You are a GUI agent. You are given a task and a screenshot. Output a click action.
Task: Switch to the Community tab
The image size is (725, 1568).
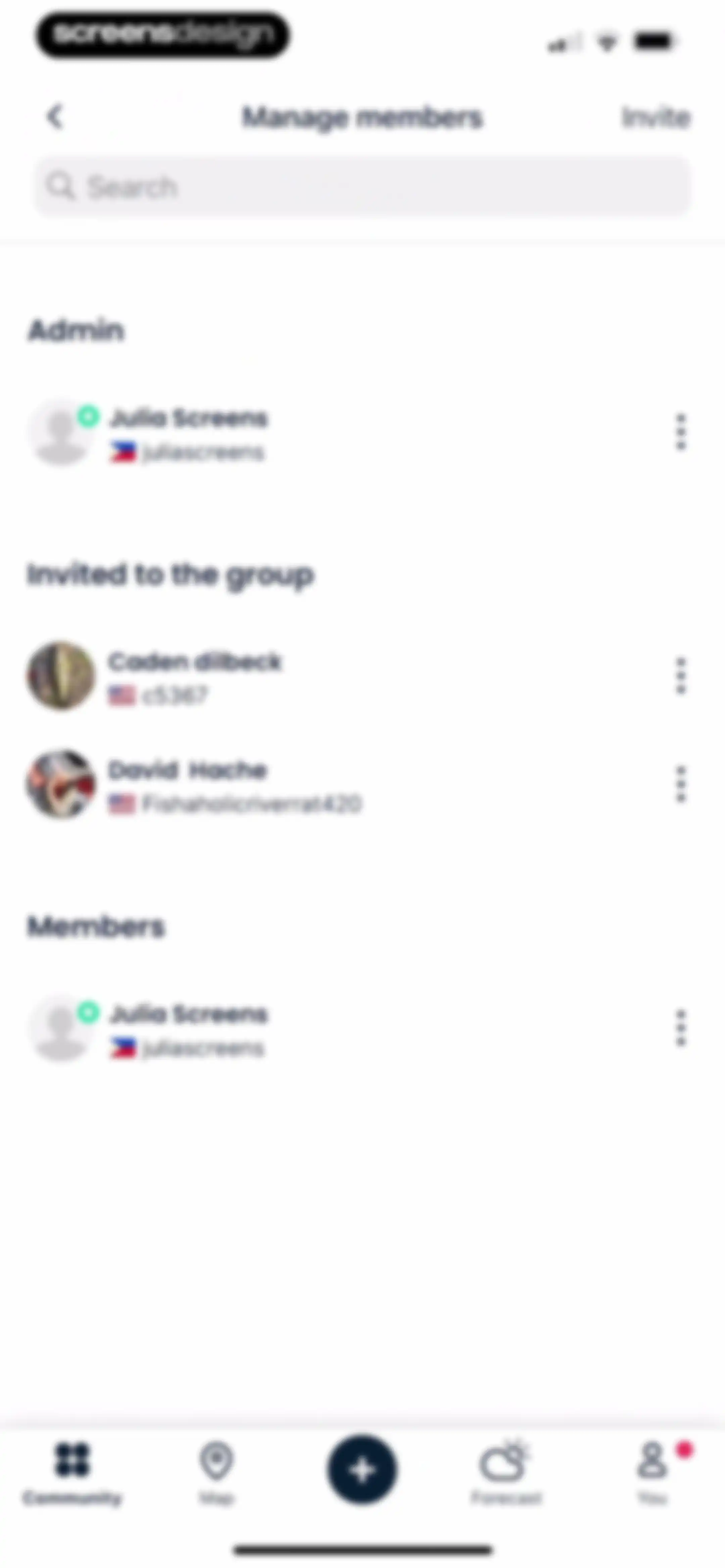[x=72, y=1472]
